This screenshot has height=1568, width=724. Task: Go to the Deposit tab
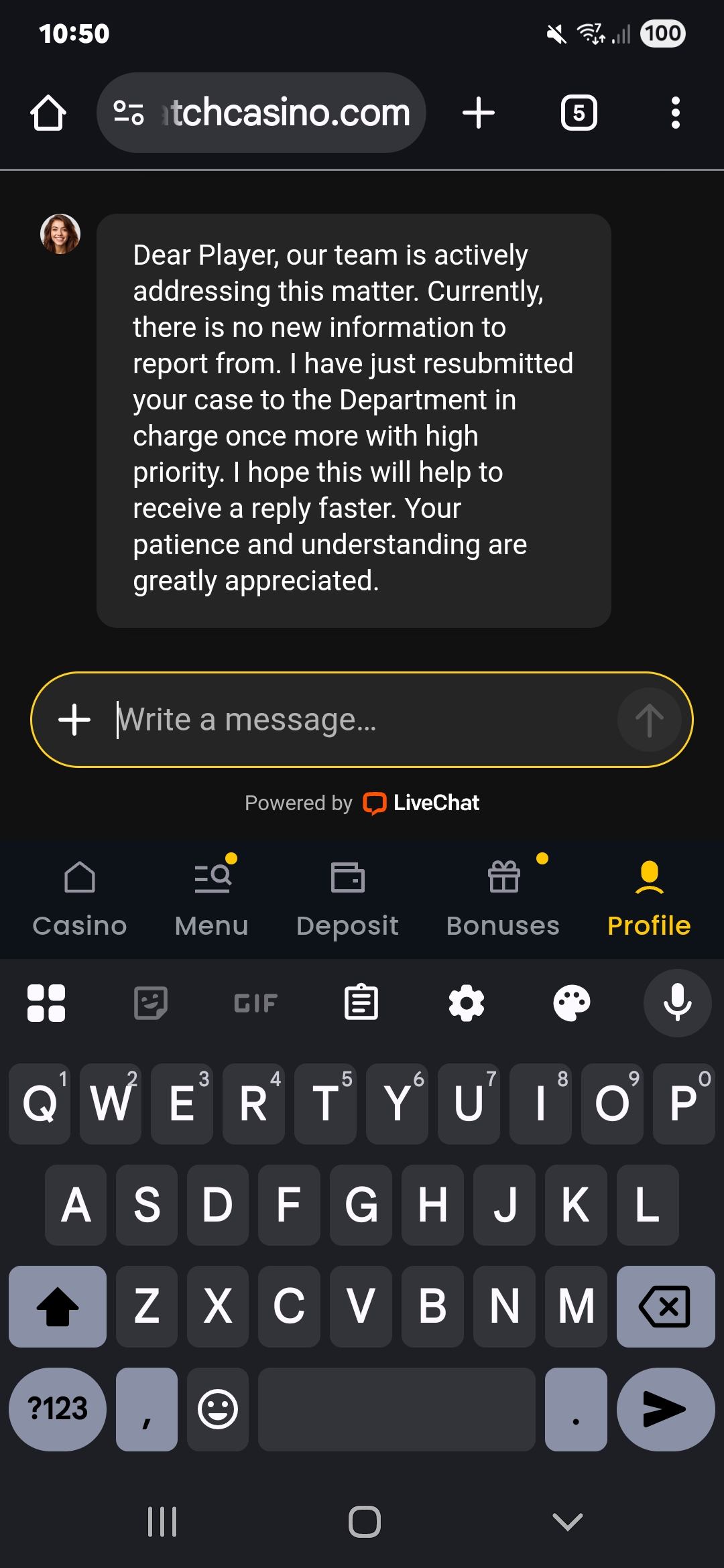347,899
